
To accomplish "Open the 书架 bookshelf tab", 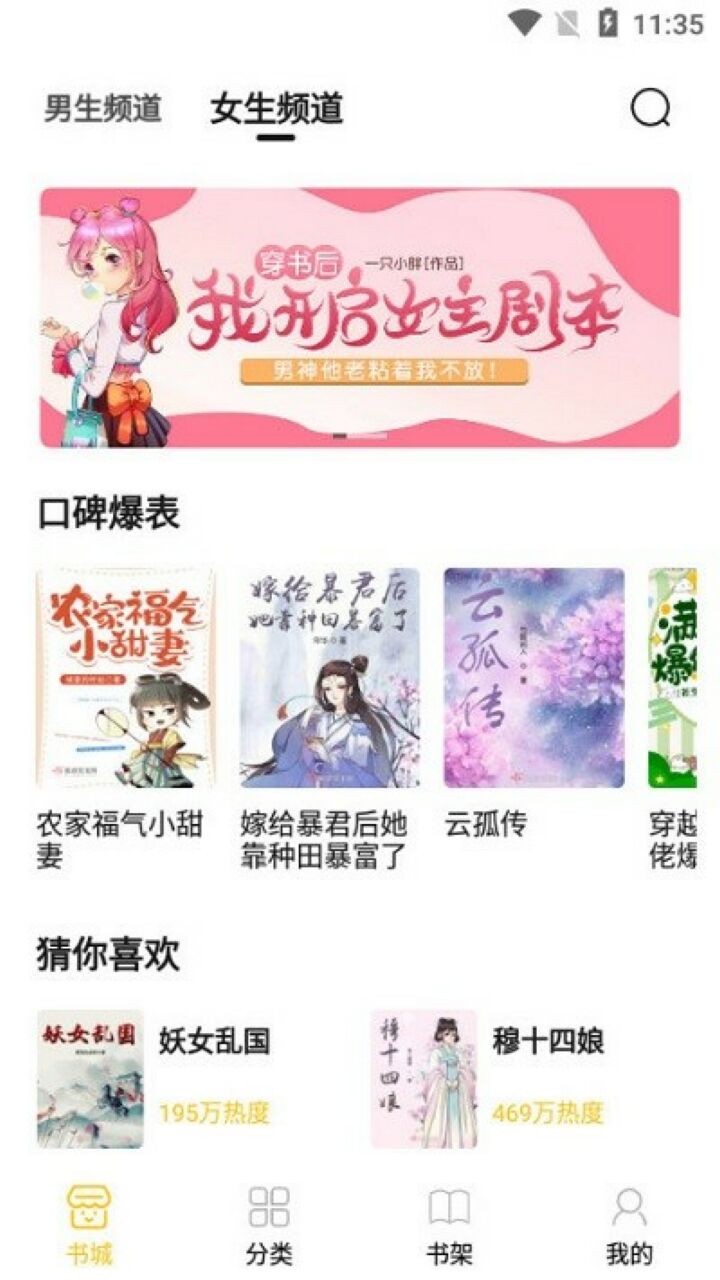I will 449,1224.
